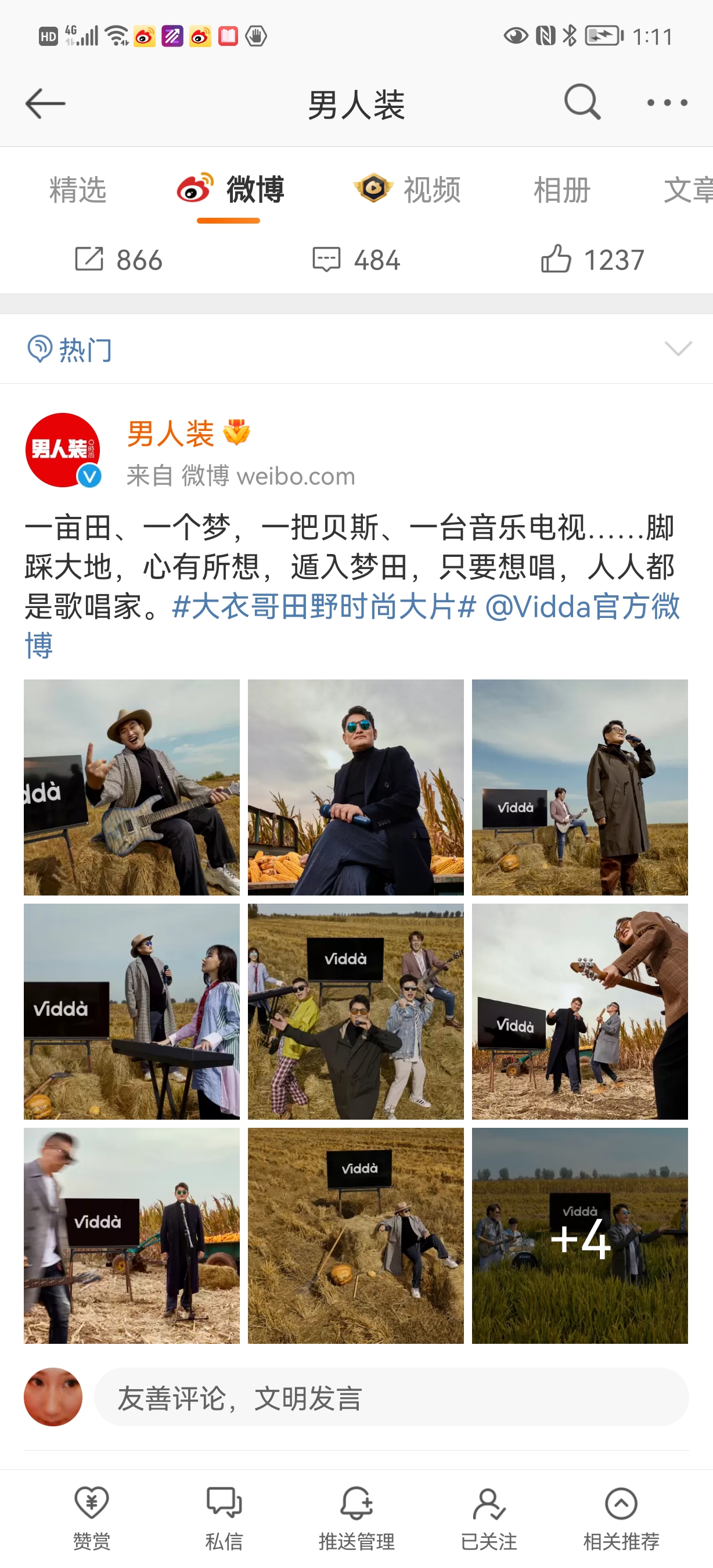The height and width of the screenshot is (1568, 713).
Task: Tap the 友善评论，文明发言 comment field
Action: (391, 1397)
